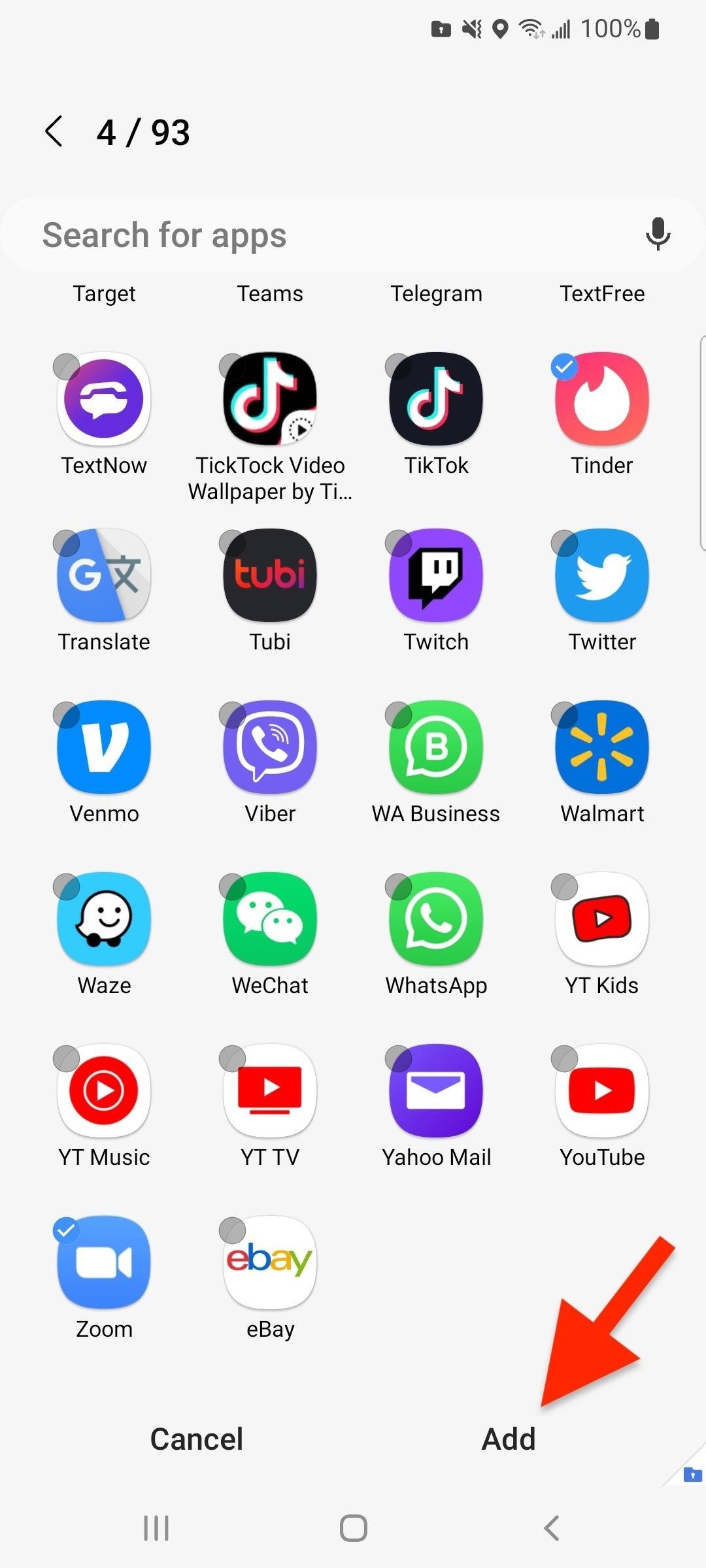Screen dimensions: 706x1568
Task: Select the Twitter app icon
Action: click(601, 574)
